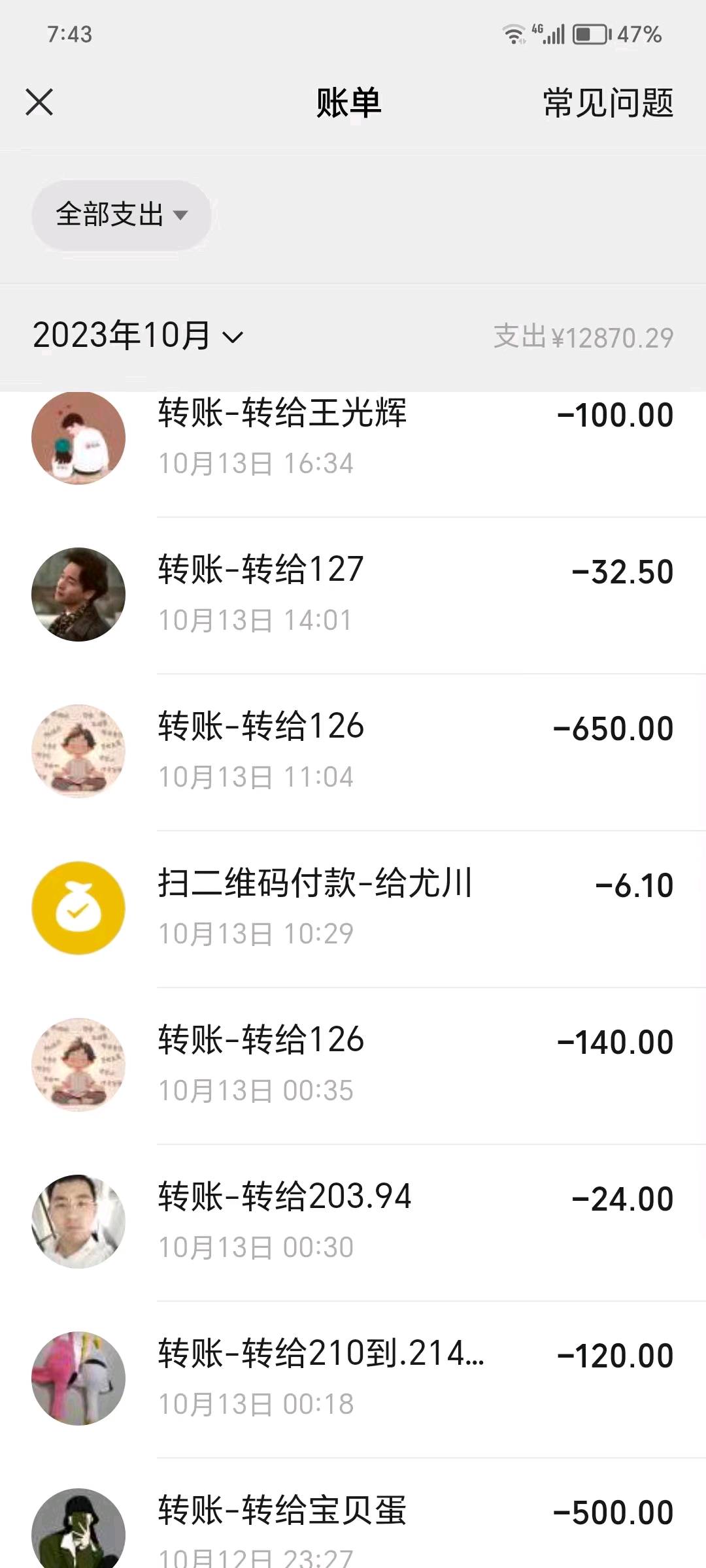View the 转给126 -140.00 transfer
This screenshot has height=1568, width=706.
[353, 1065]
